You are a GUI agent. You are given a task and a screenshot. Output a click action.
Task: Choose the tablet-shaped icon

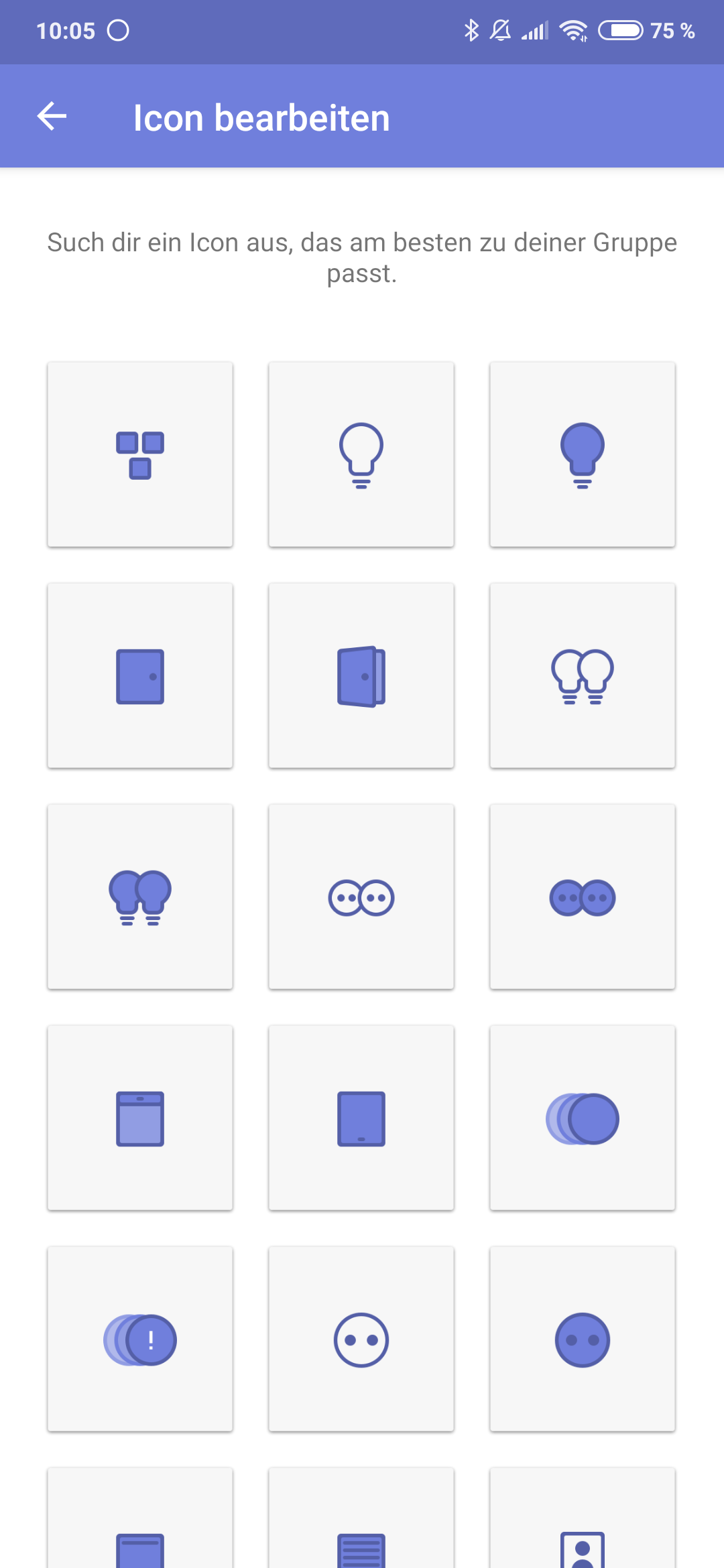pyautogui.click(x=361, y=1118)
